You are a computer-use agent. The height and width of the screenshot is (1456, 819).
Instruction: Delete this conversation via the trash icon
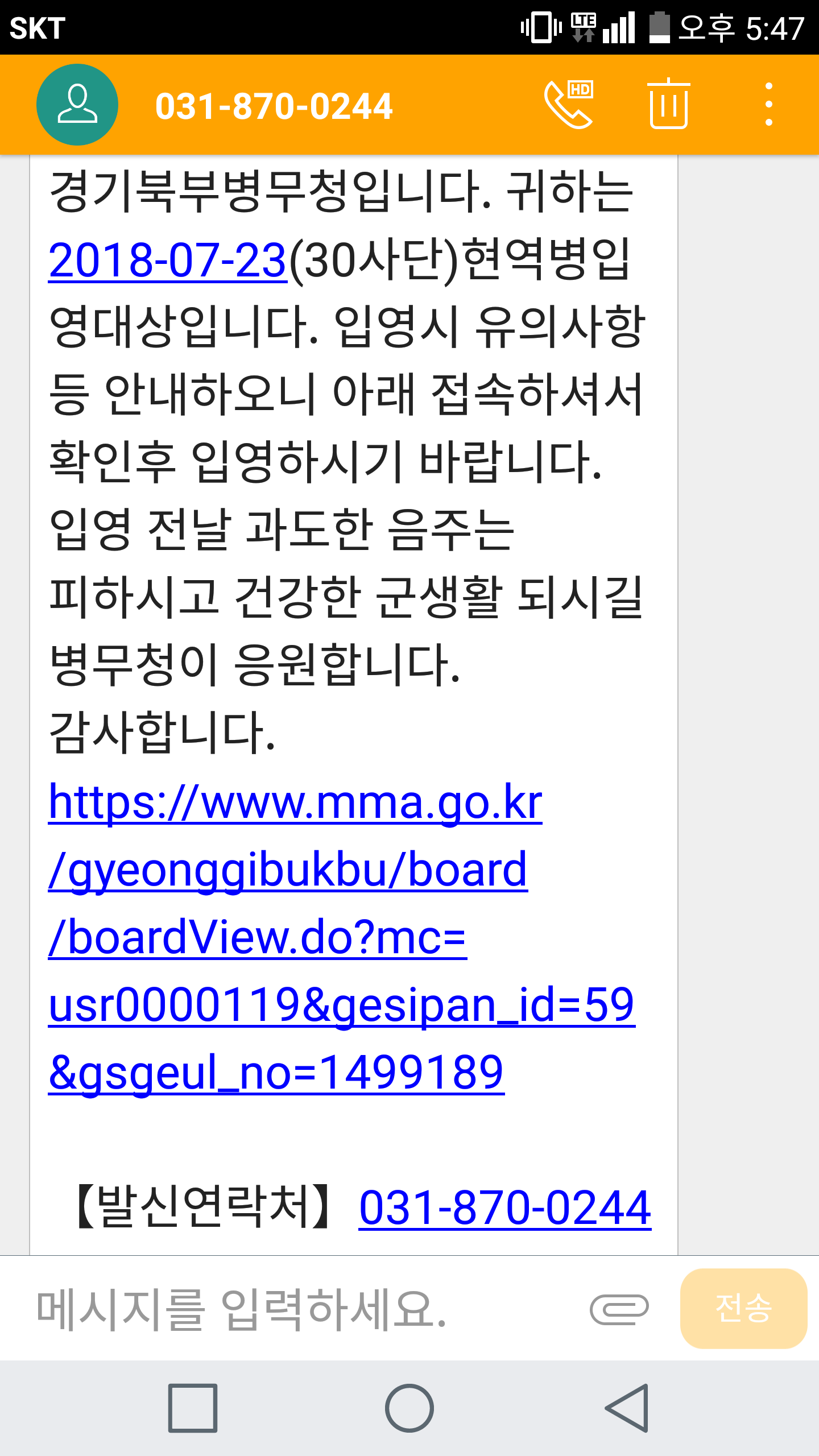tap(668, 105)
